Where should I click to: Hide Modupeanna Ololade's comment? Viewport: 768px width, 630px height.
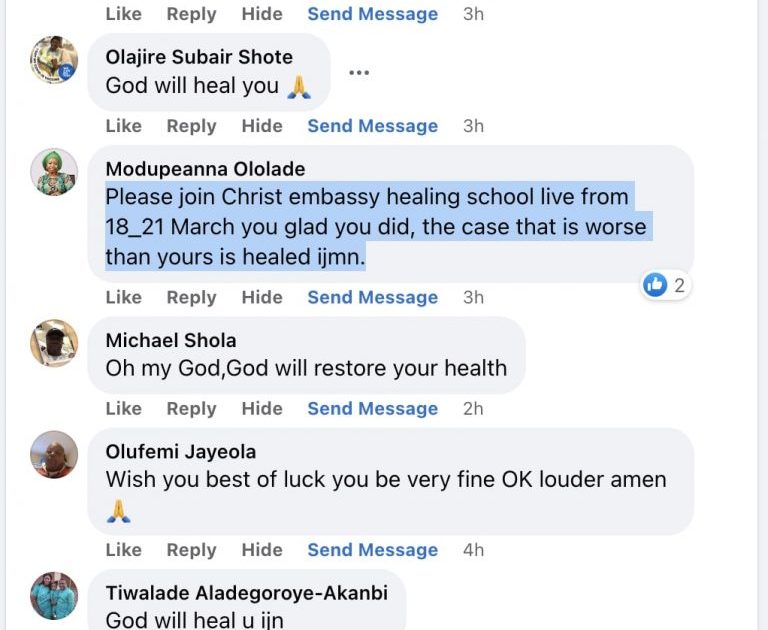coord(262,297)
